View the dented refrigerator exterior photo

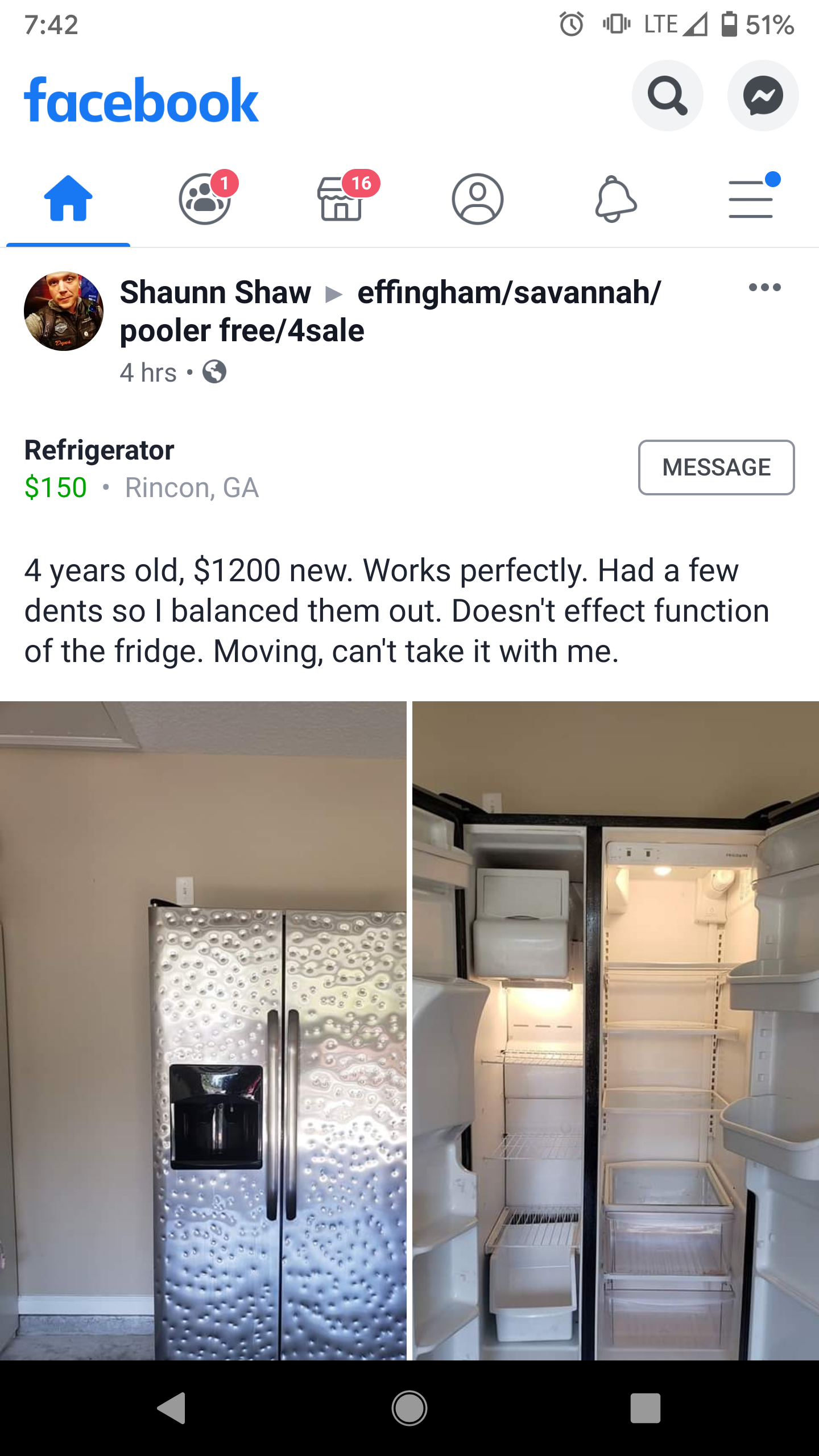pos(203,1029)
